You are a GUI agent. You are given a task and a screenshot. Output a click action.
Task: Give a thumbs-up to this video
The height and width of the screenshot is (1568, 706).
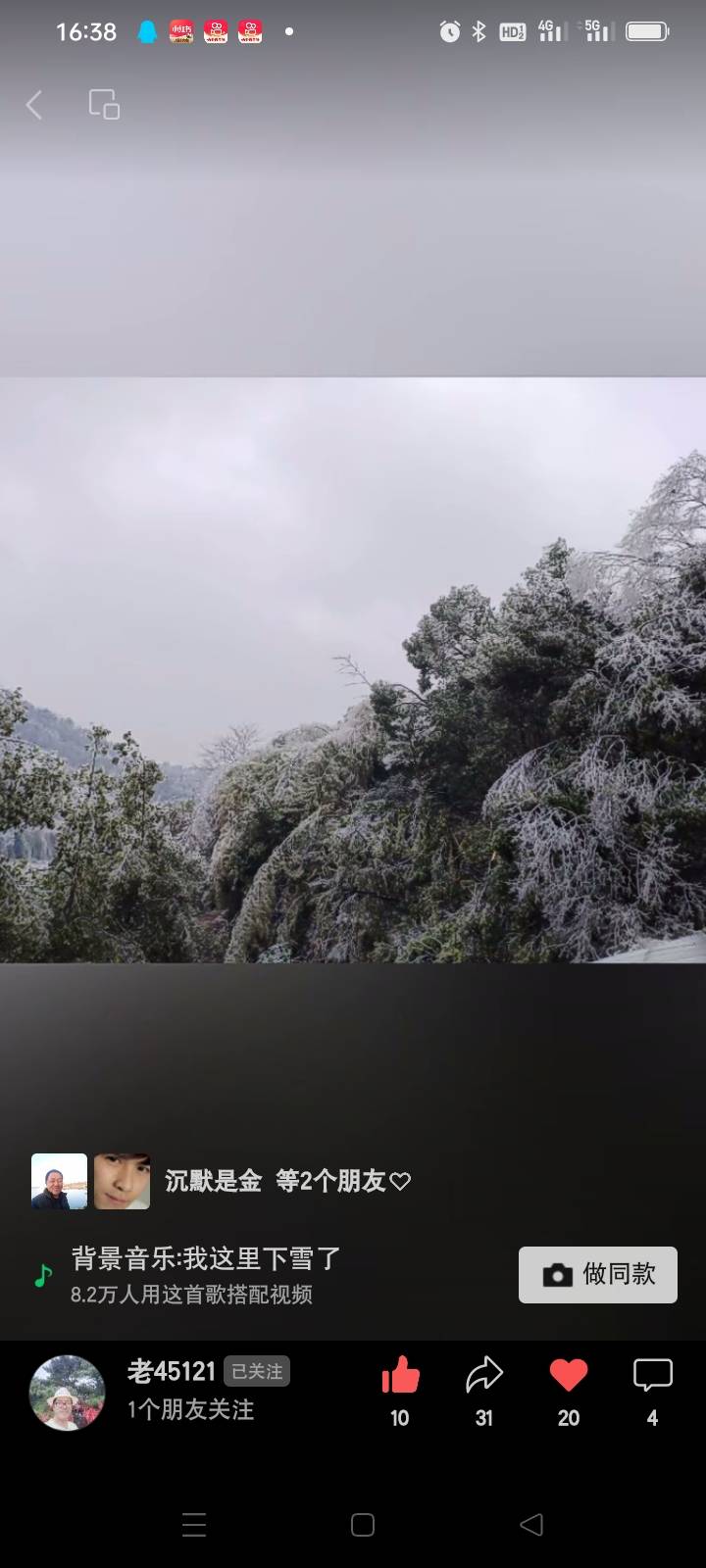click(x=400, y=1377)
